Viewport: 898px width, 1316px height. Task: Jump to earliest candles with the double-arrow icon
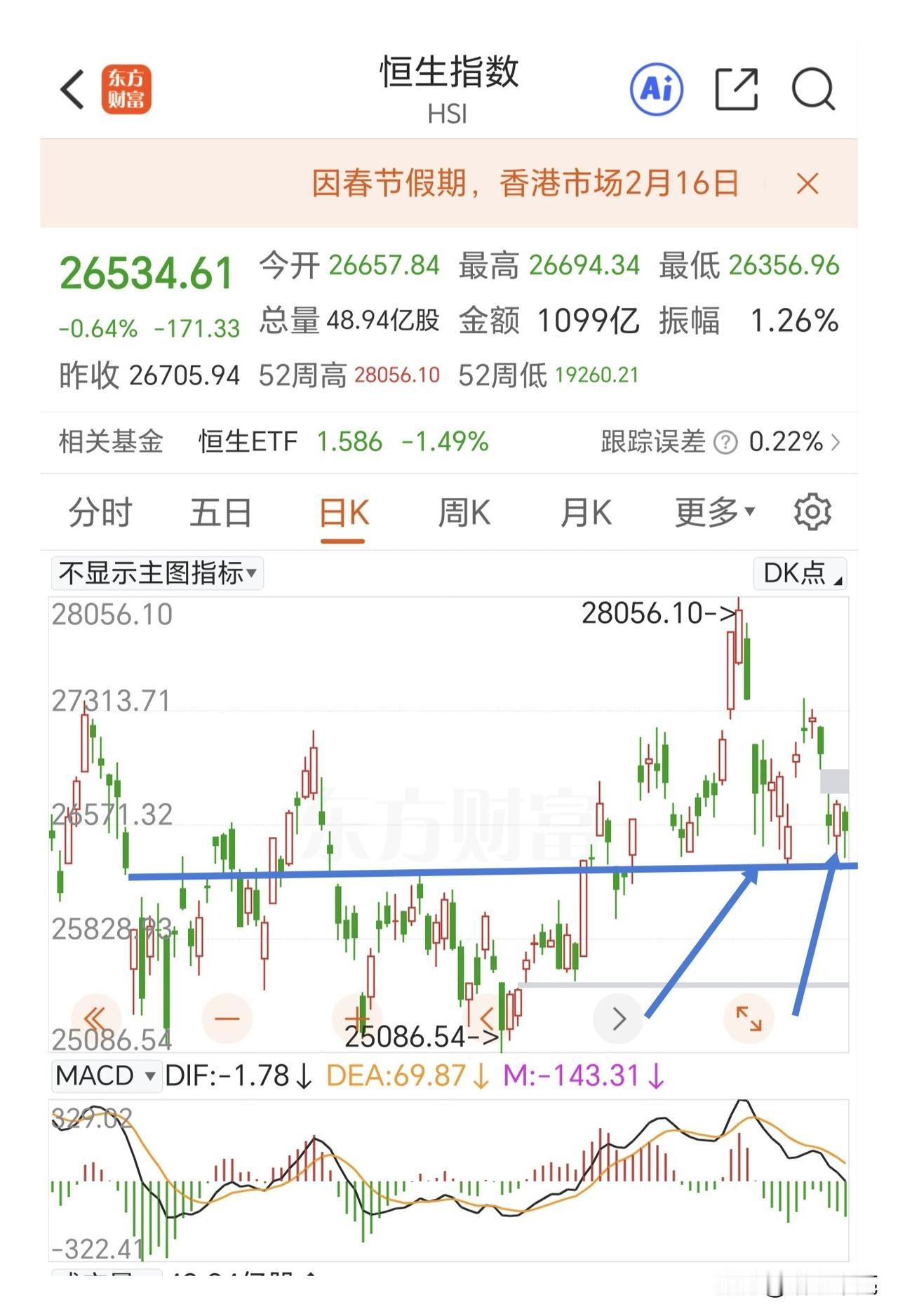pyautogui.click(x=97, y=1019)
